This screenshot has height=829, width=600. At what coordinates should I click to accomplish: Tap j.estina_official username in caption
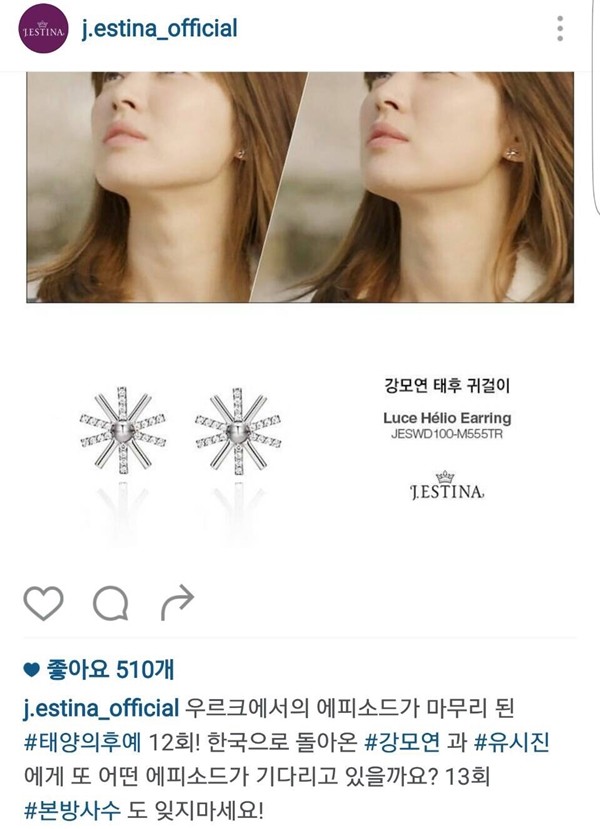tap(100, 709)
